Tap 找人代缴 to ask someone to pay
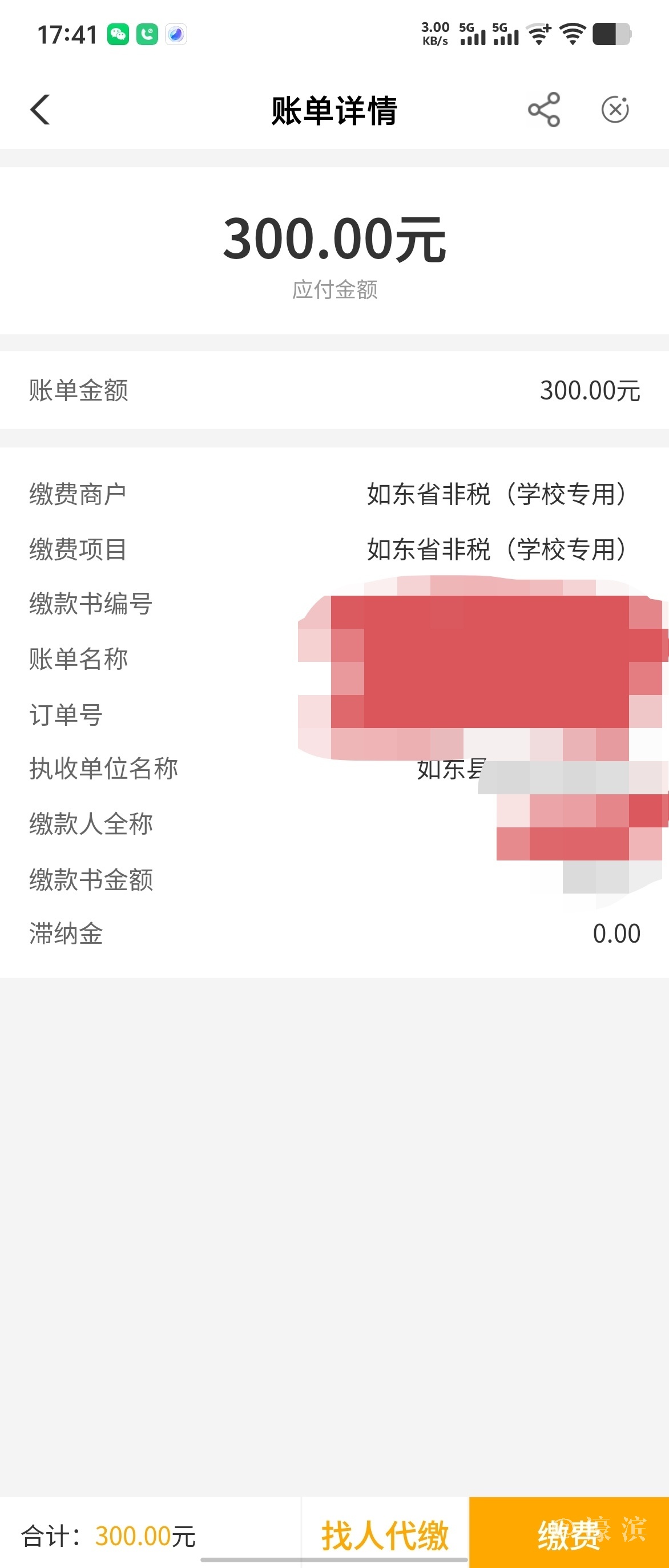Image resolution: width=669 pixels, height=1568 pixels. (385, 1534)
